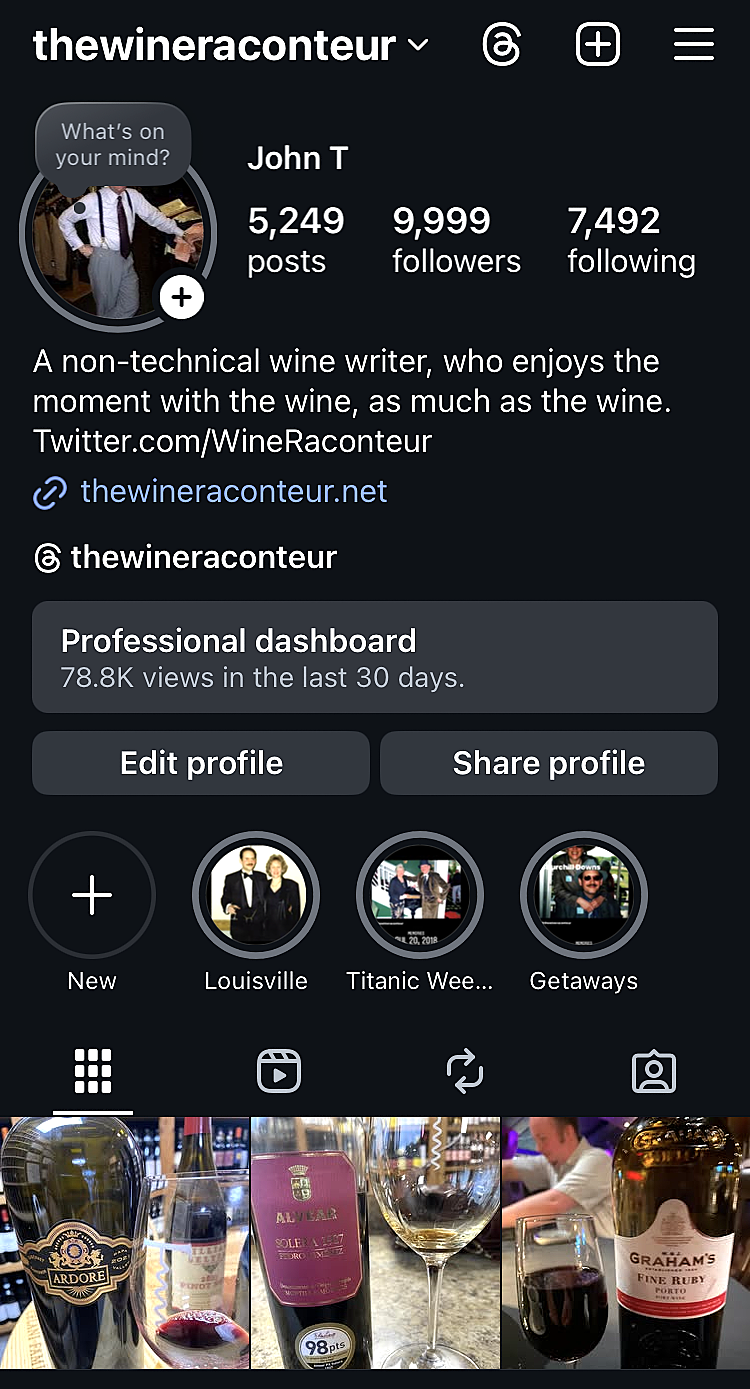Tap Edit profile
750x1389 pixels.
201,763
